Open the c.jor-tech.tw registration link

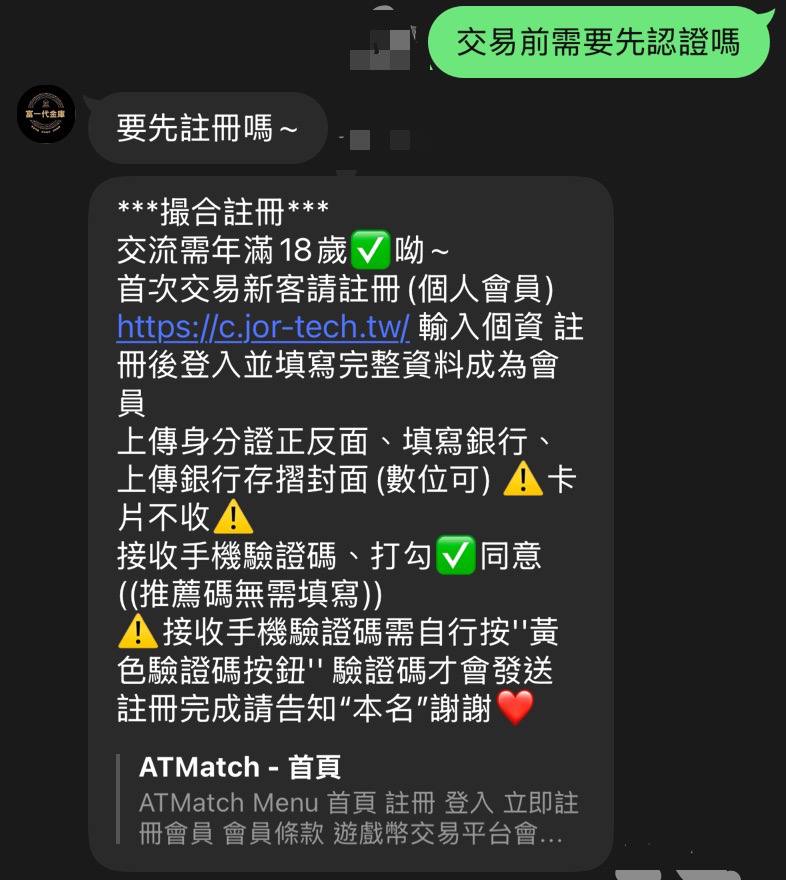click(x=263, y=327)
